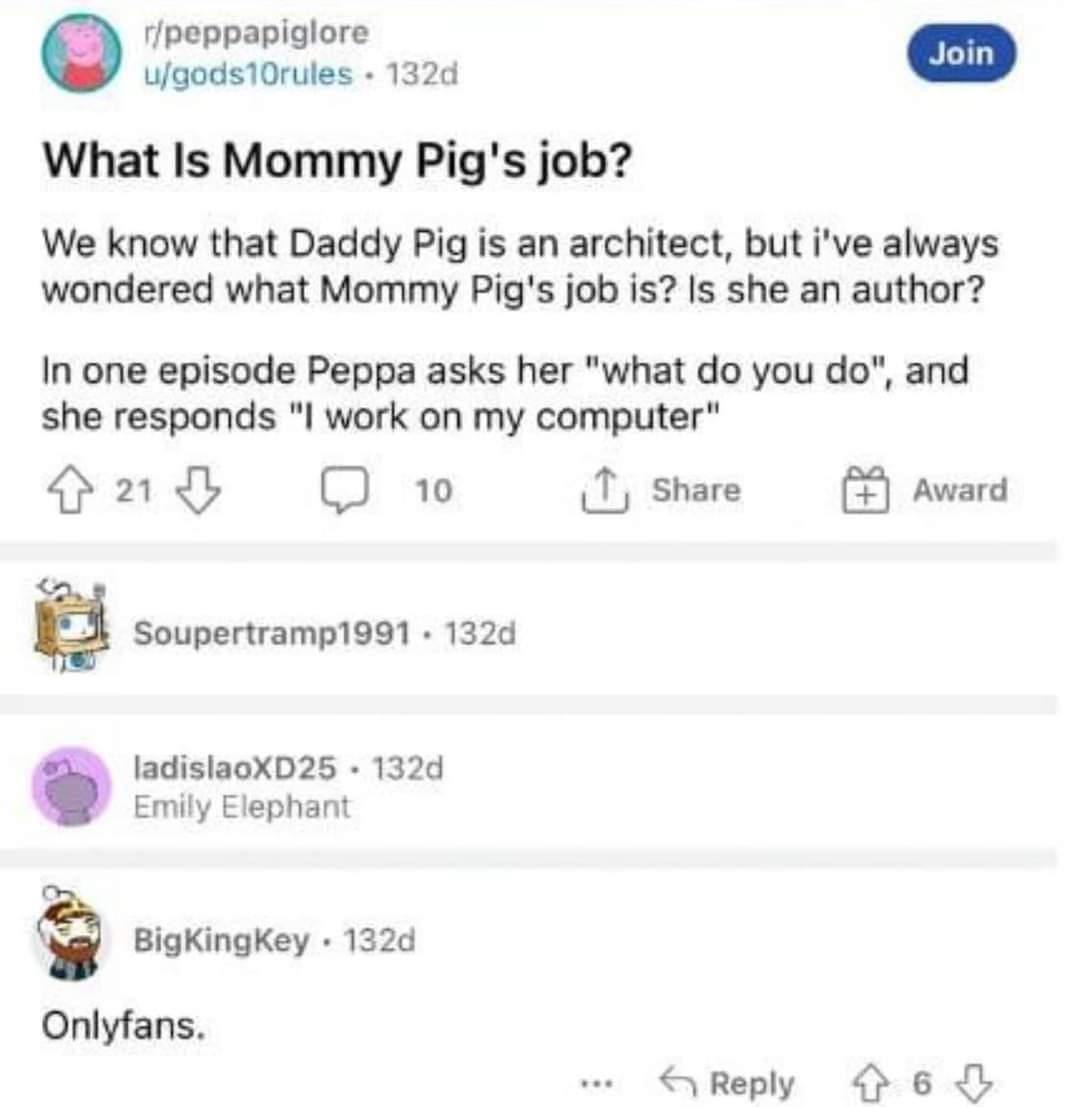
Task: Open the r/peppapiglore subreddit avatar
Action: pos(82,53)
